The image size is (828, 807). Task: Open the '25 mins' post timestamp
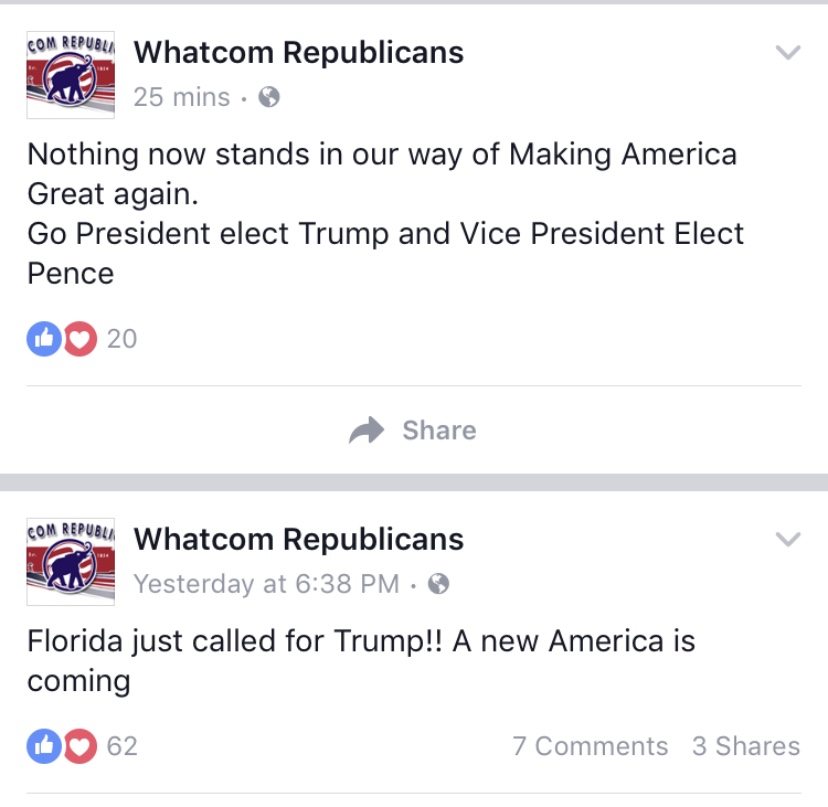pos(181,98)
